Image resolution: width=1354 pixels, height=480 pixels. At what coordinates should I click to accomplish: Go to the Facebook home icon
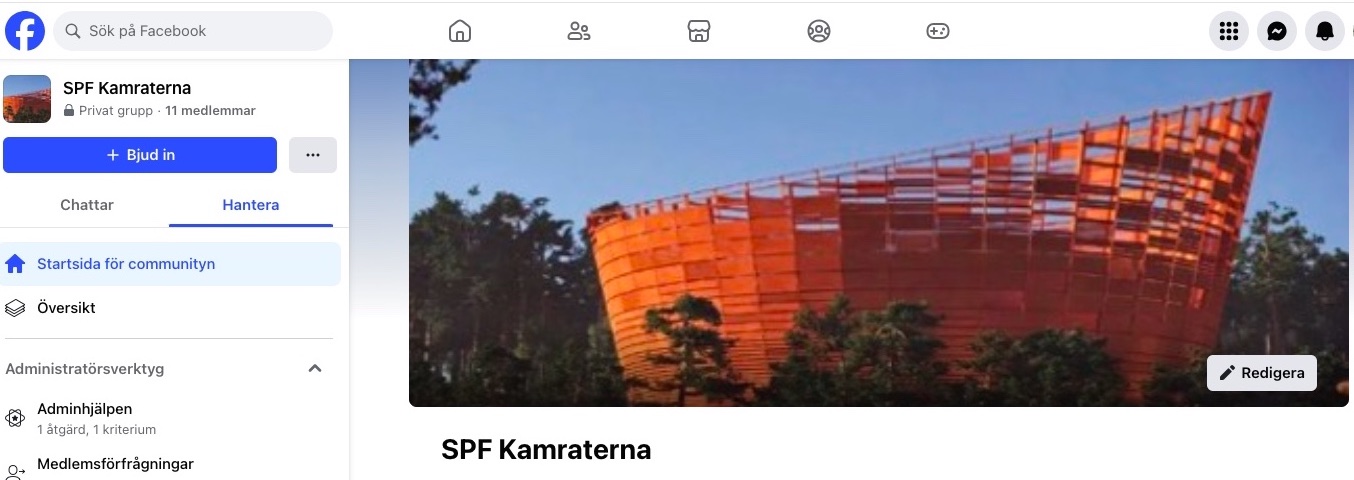tap(459, 31)
